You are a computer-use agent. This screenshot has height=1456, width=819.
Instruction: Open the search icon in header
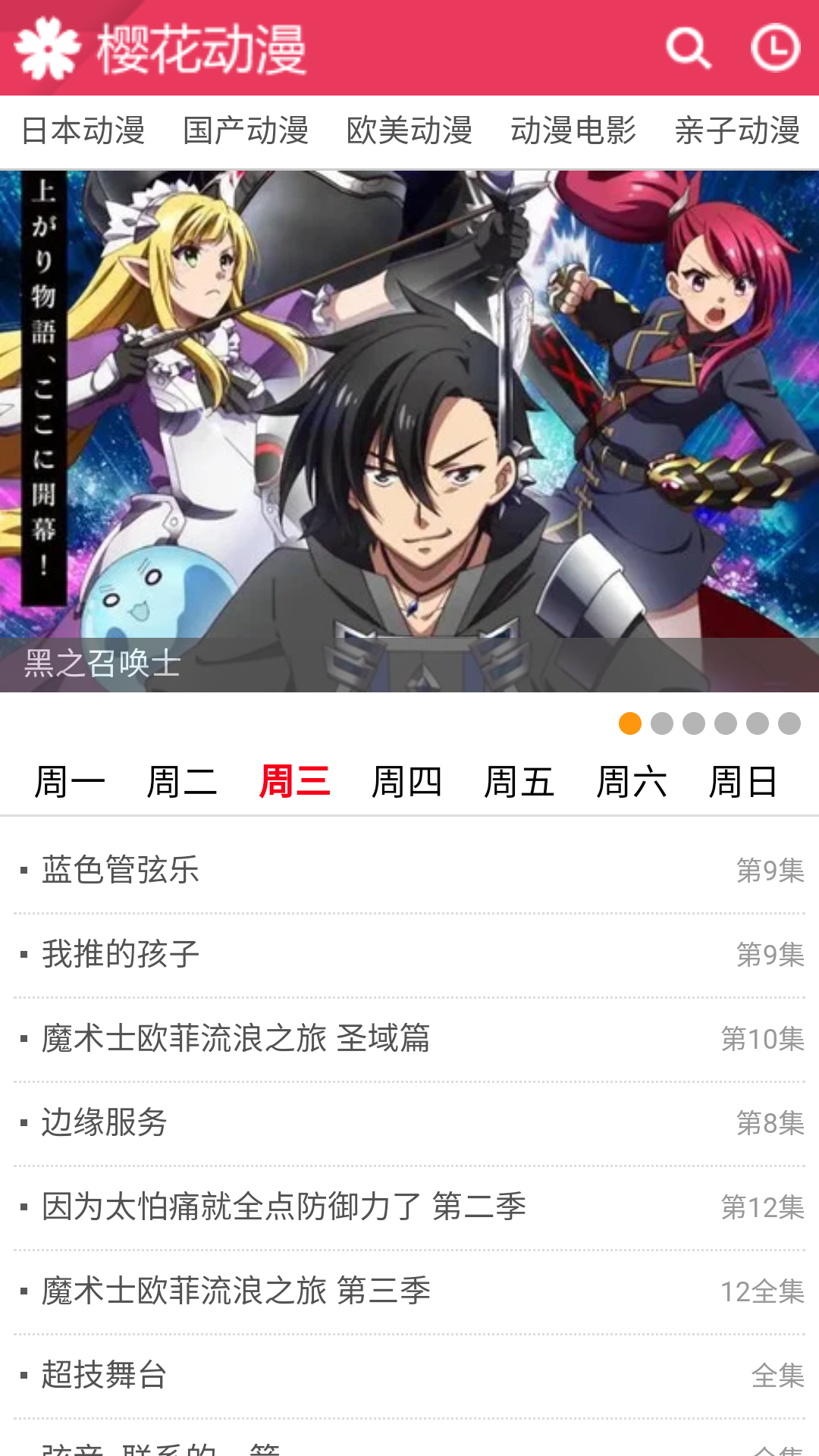pyautogui.click(x=689, y=49)
